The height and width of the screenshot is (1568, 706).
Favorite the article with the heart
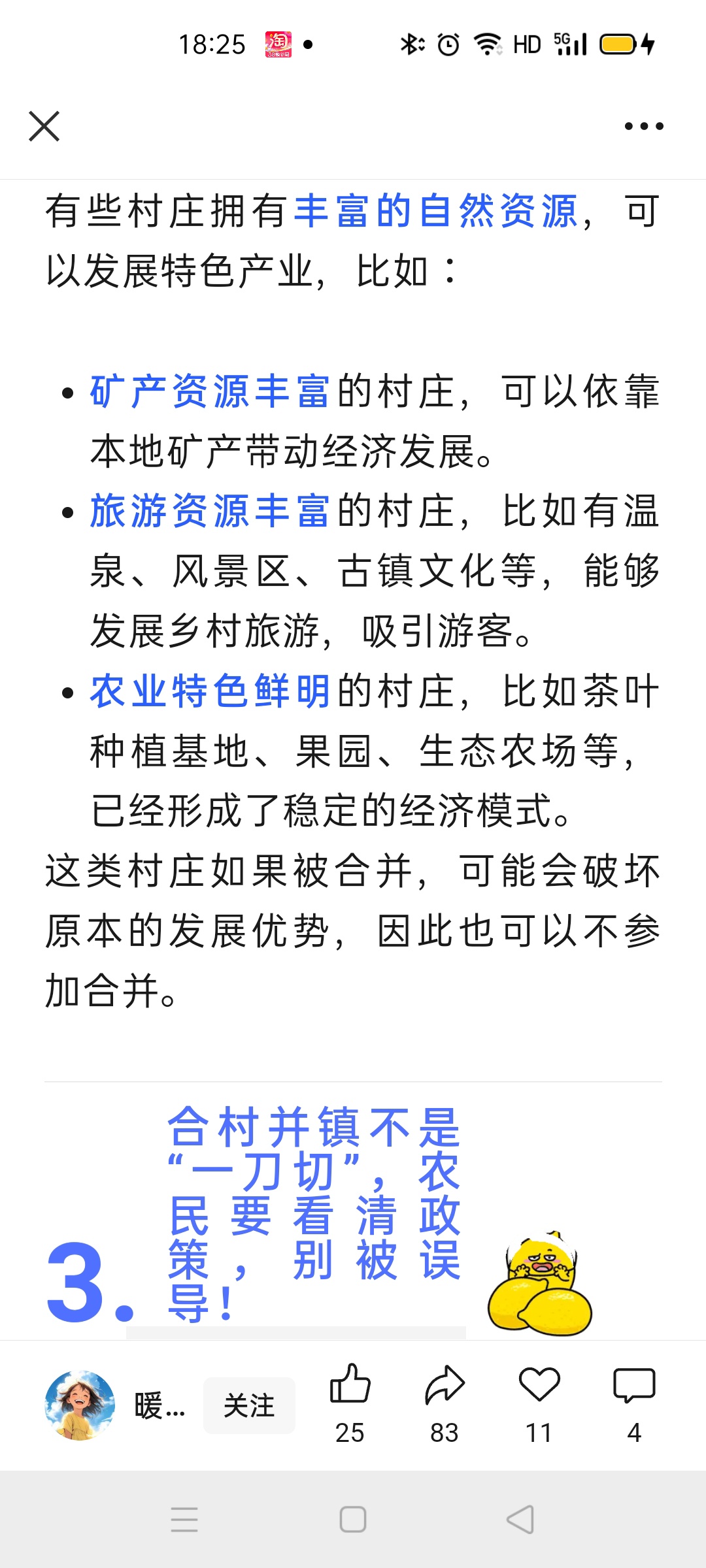[539, 1403]
